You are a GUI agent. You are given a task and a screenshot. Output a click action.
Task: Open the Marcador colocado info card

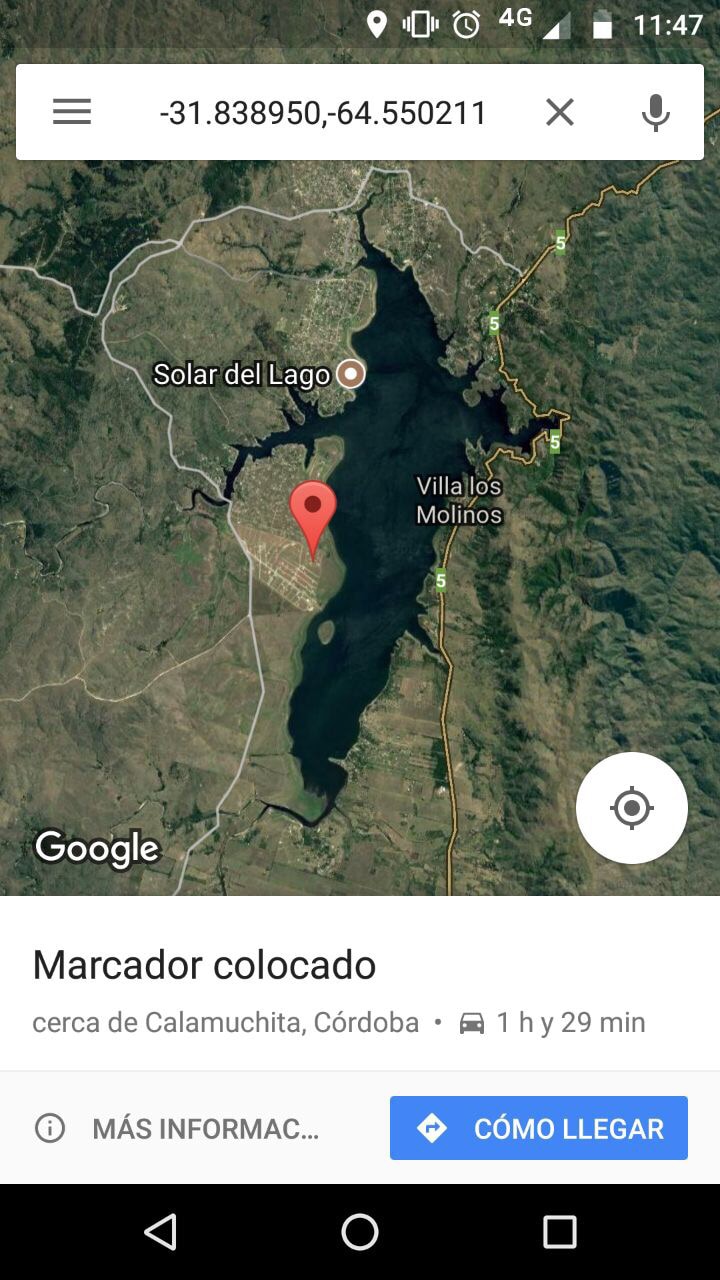204,966
